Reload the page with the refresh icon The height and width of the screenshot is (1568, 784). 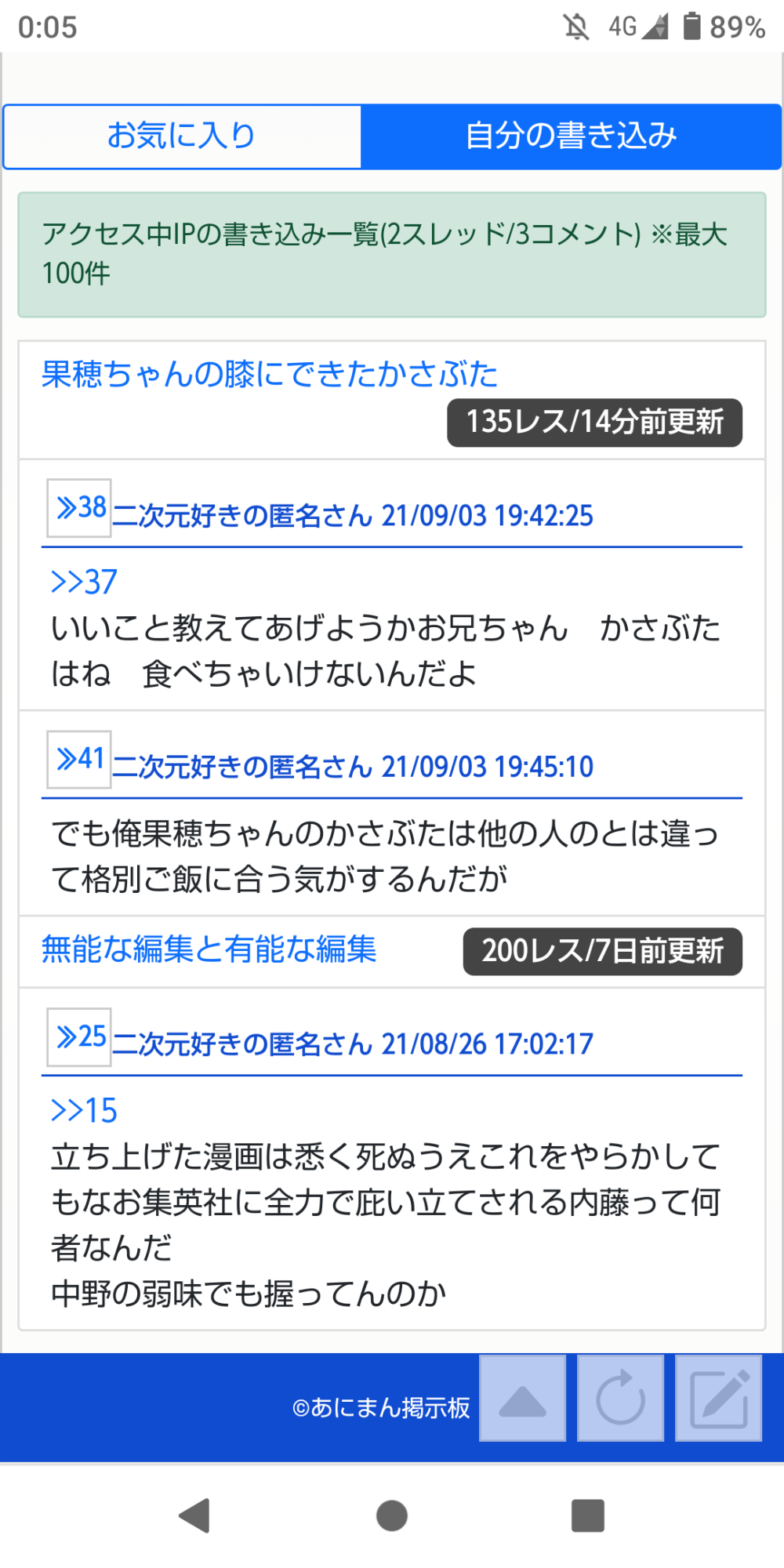coord(620,1398)
